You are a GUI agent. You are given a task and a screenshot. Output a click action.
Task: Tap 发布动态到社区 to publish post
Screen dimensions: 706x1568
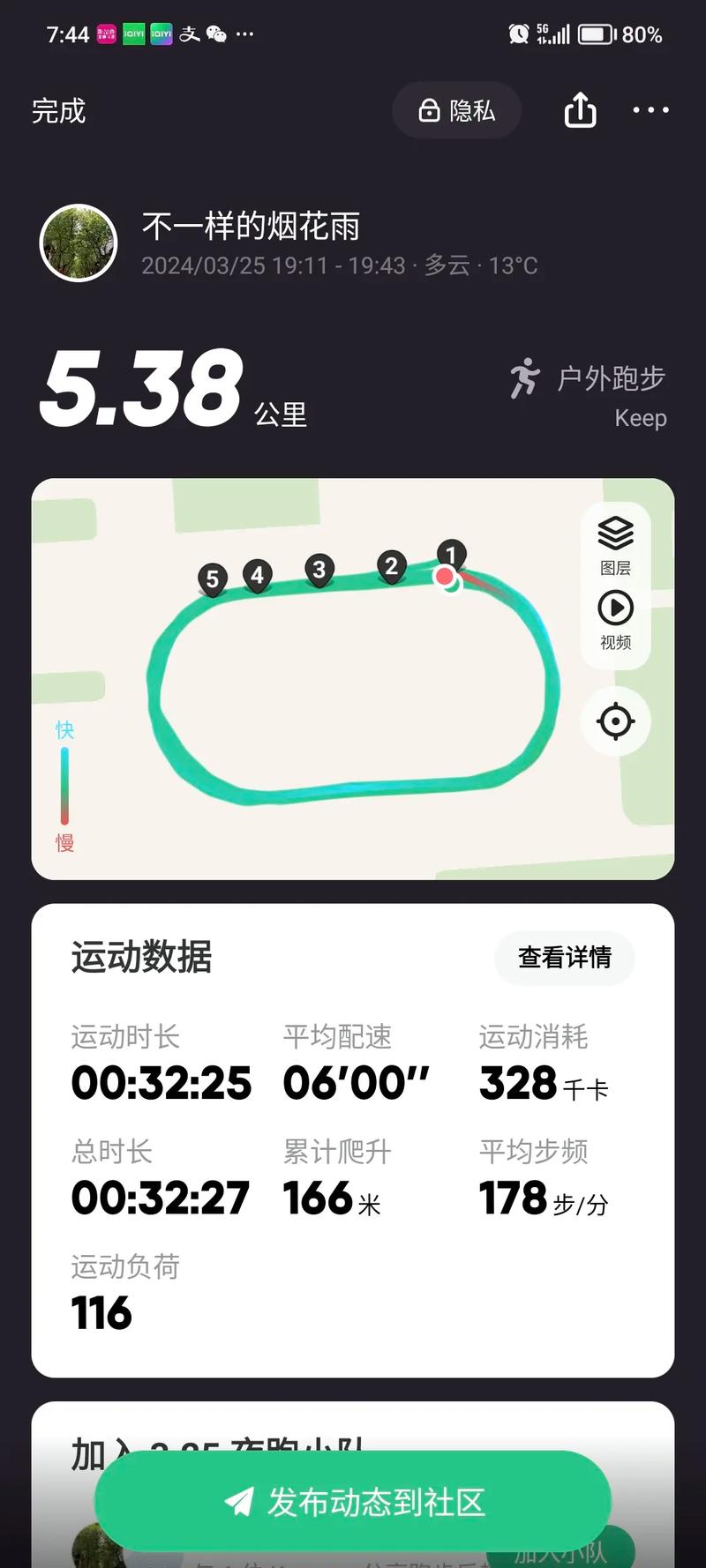pos(353,1501)
